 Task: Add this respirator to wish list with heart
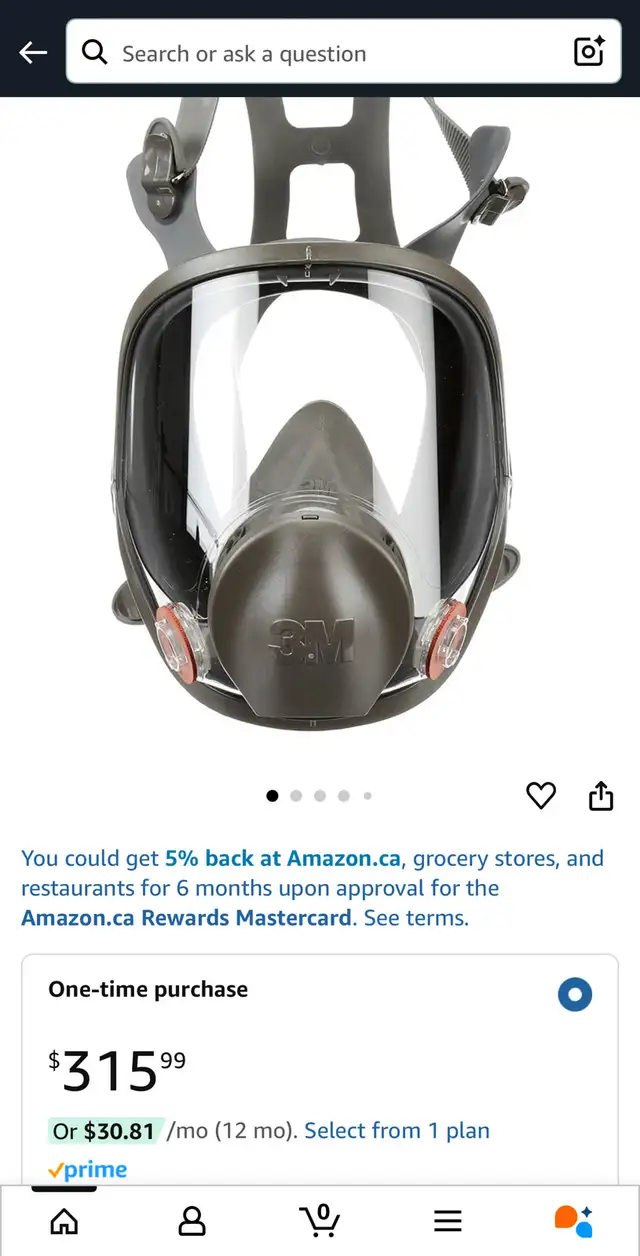pos(541,796)
